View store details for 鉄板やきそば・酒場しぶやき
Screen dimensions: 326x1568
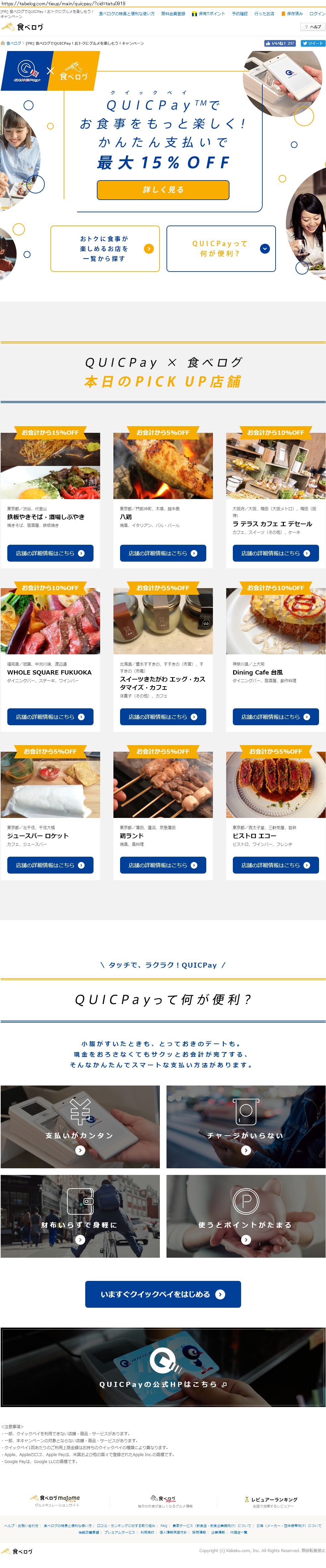(x=50, y=553)
